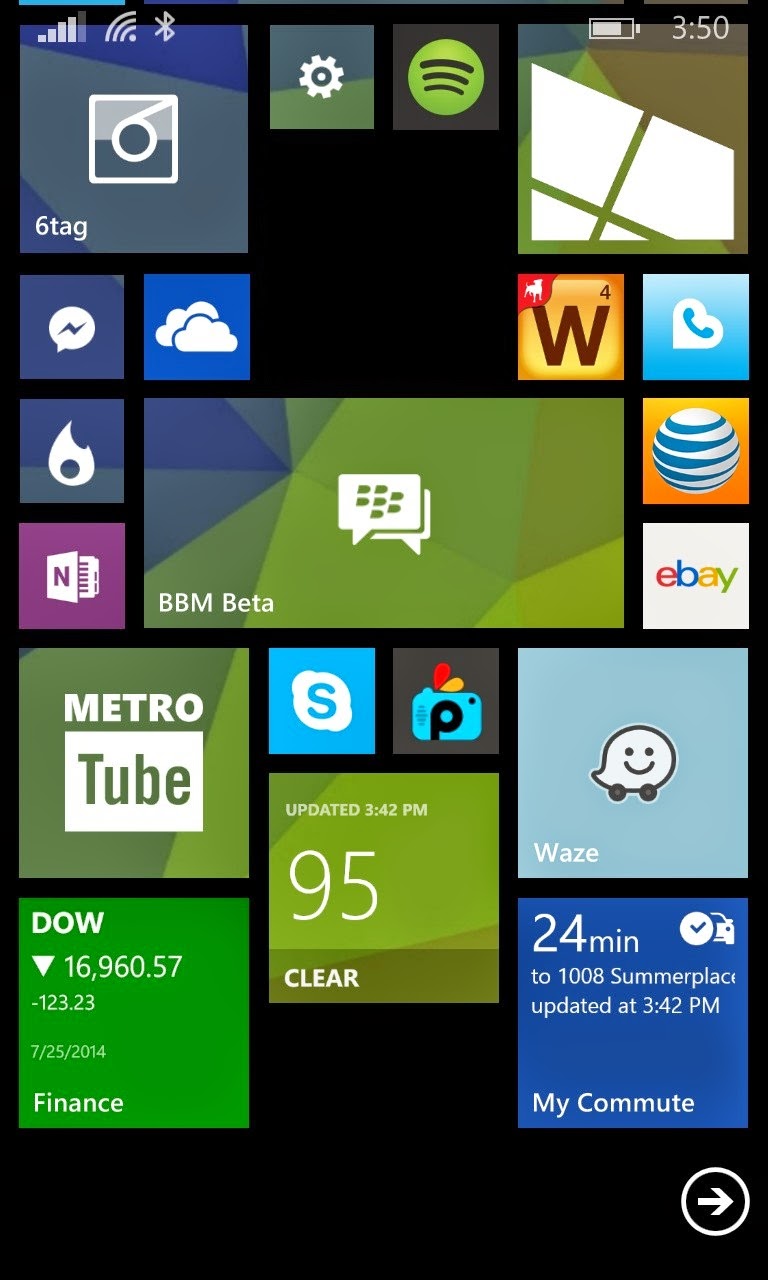Screen dimensions: 768x1280
Task: Open the BBM Beta tile
Action: pyautogui.click(x=383, y=513)
